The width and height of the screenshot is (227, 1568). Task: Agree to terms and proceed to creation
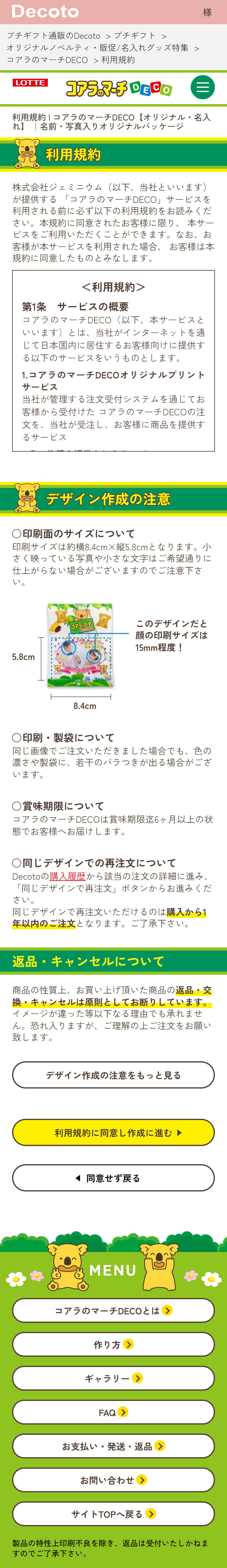(x=113, y=1132)
